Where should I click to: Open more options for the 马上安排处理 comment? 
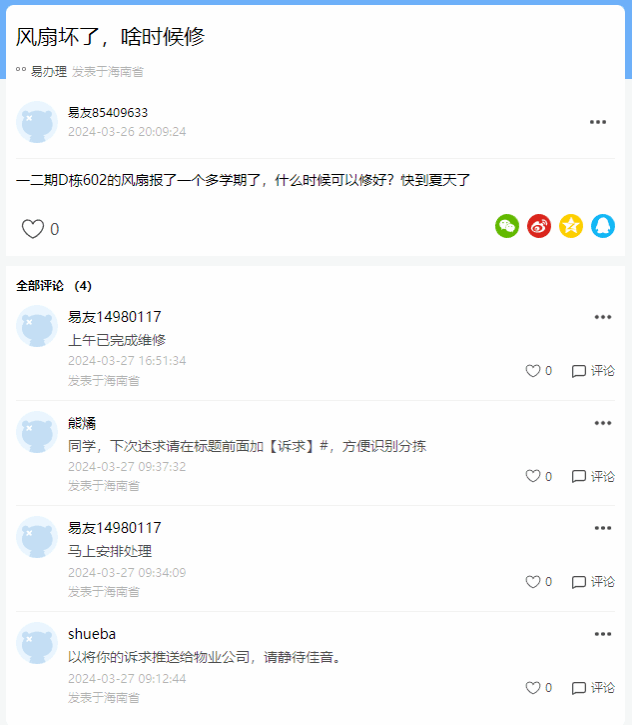[603, 528]
